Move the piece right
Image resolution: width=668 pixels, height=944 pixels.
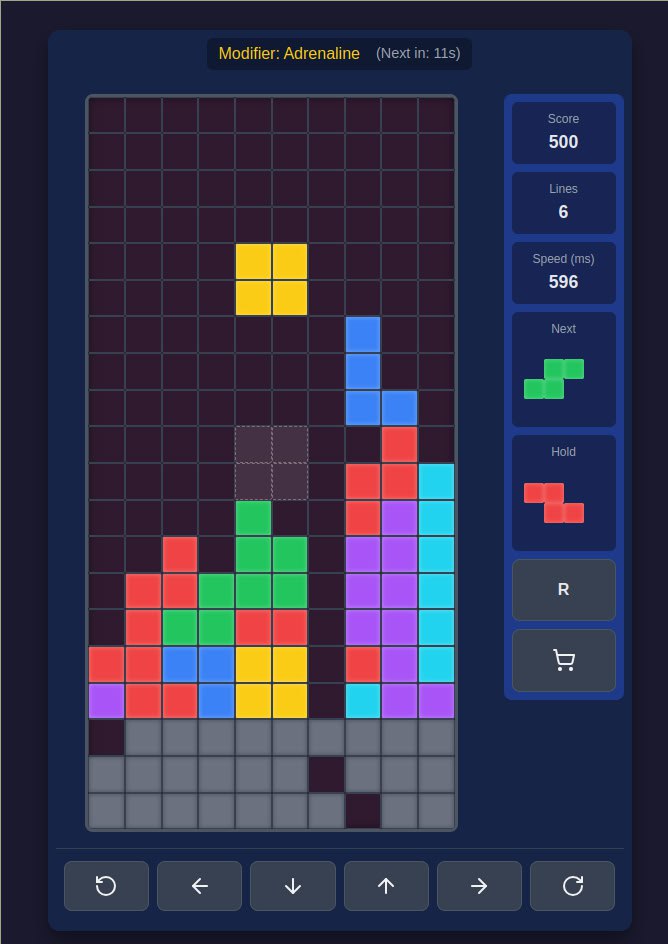pos(479,886)
